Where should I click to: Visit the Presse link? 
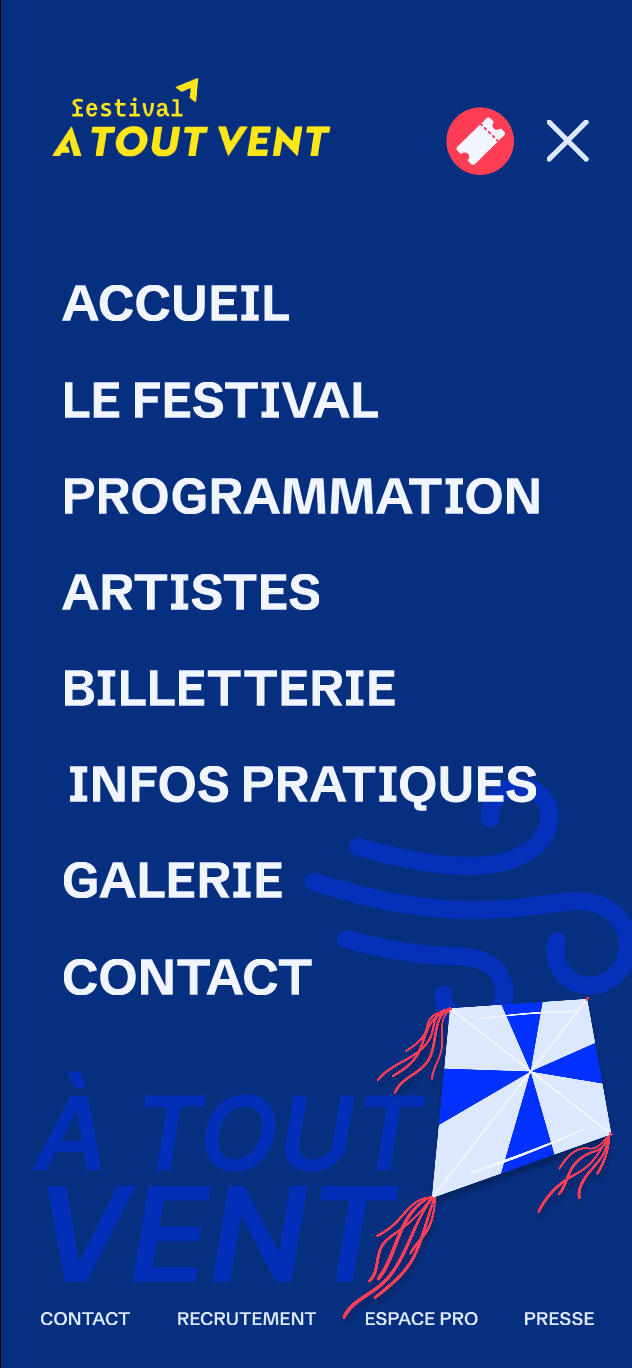click(x=559, y=1319)
